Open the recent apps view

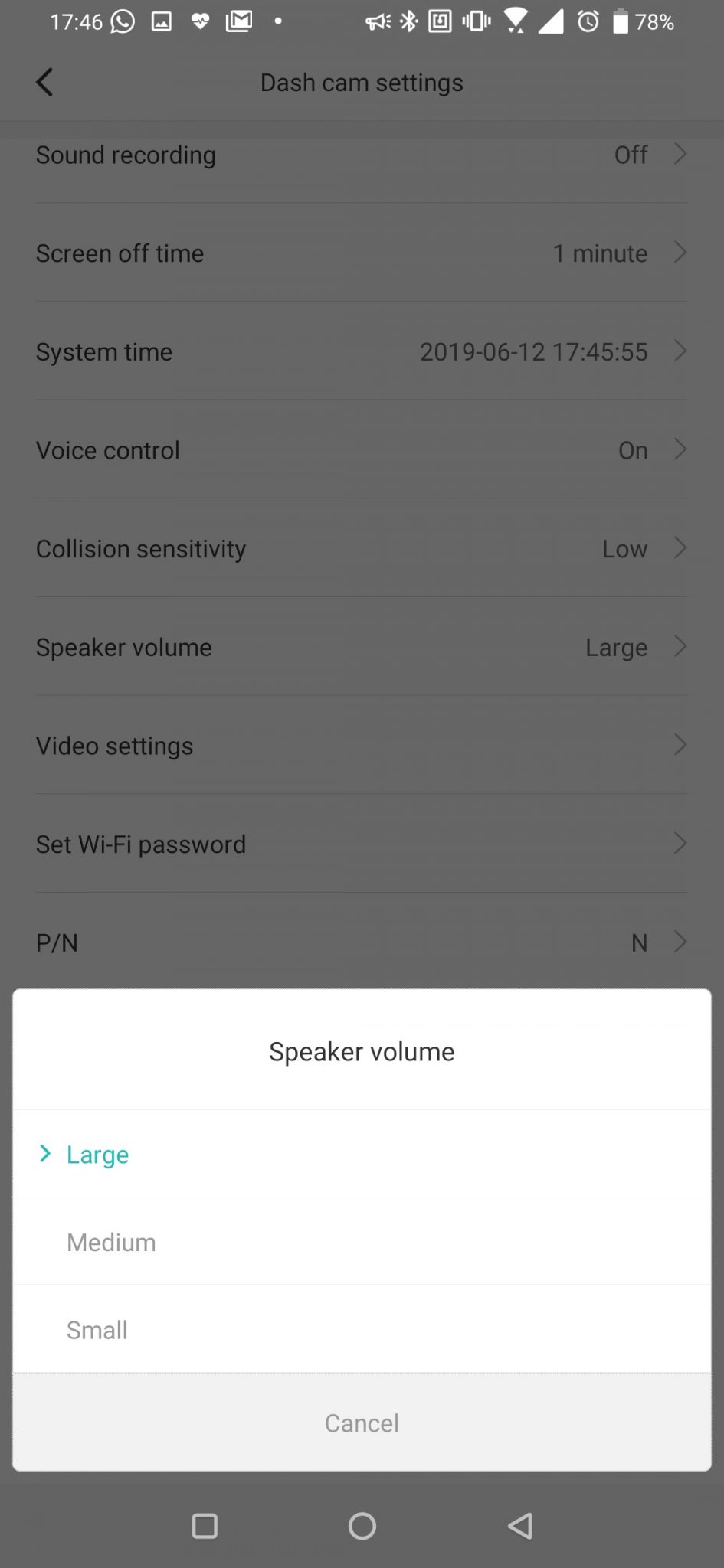[x=205, y=1526]
